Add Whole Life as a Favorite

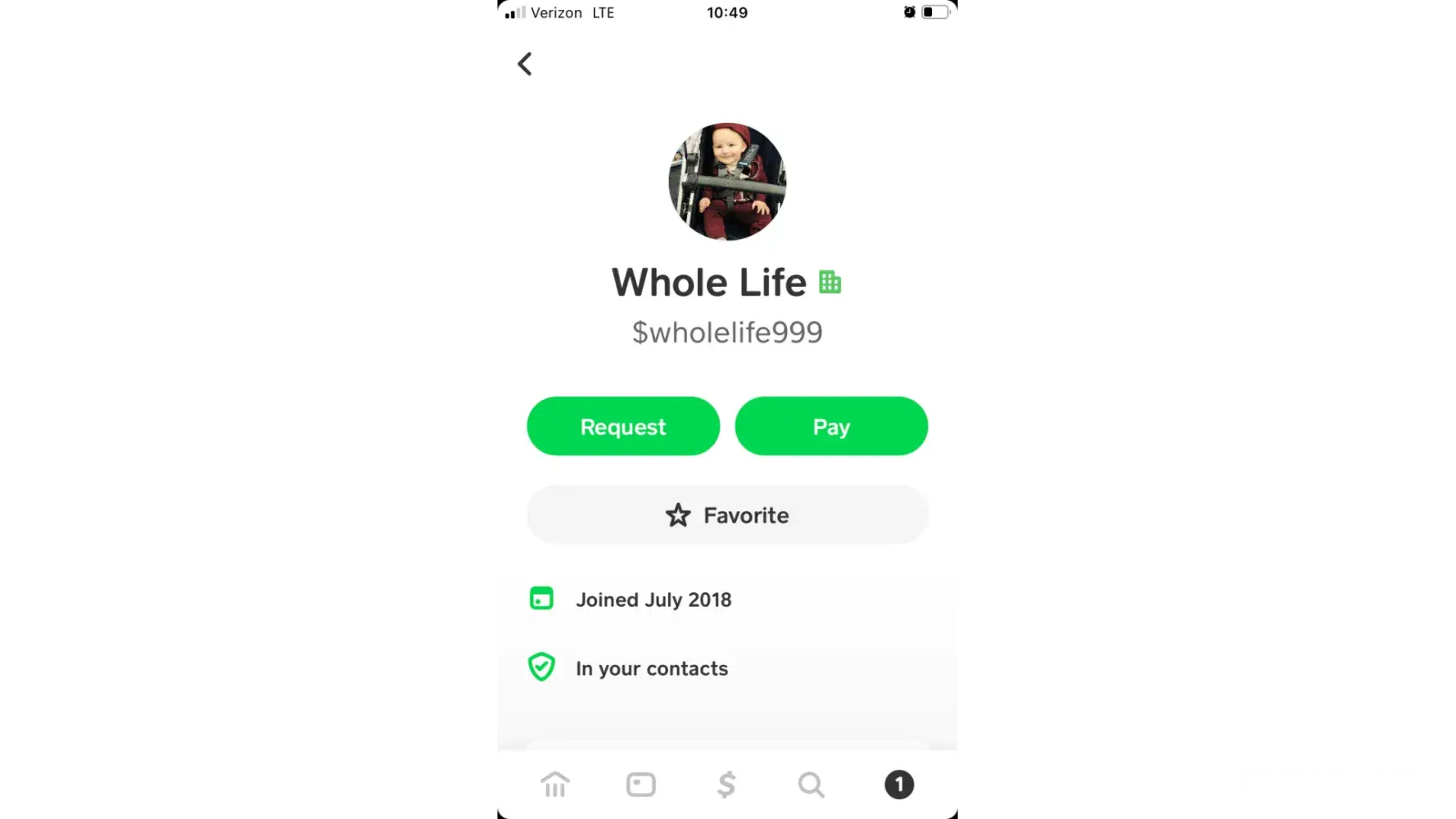pyautogui.click(x=727, y=515)
